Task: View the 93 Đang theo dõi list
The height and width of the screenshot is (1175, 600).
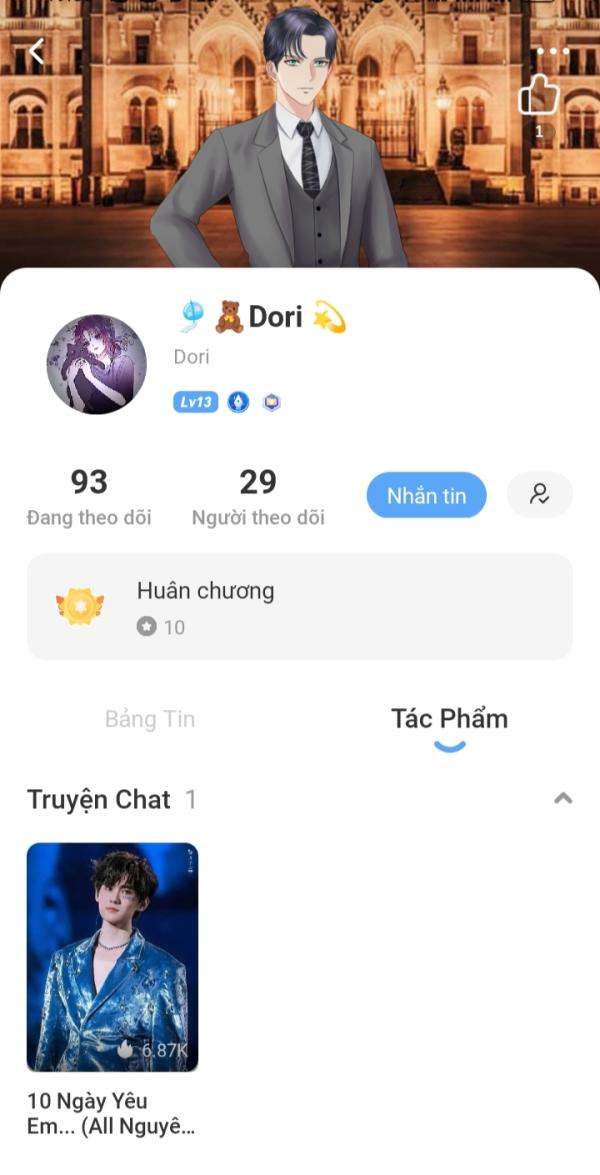Action: tap(89, 497)
